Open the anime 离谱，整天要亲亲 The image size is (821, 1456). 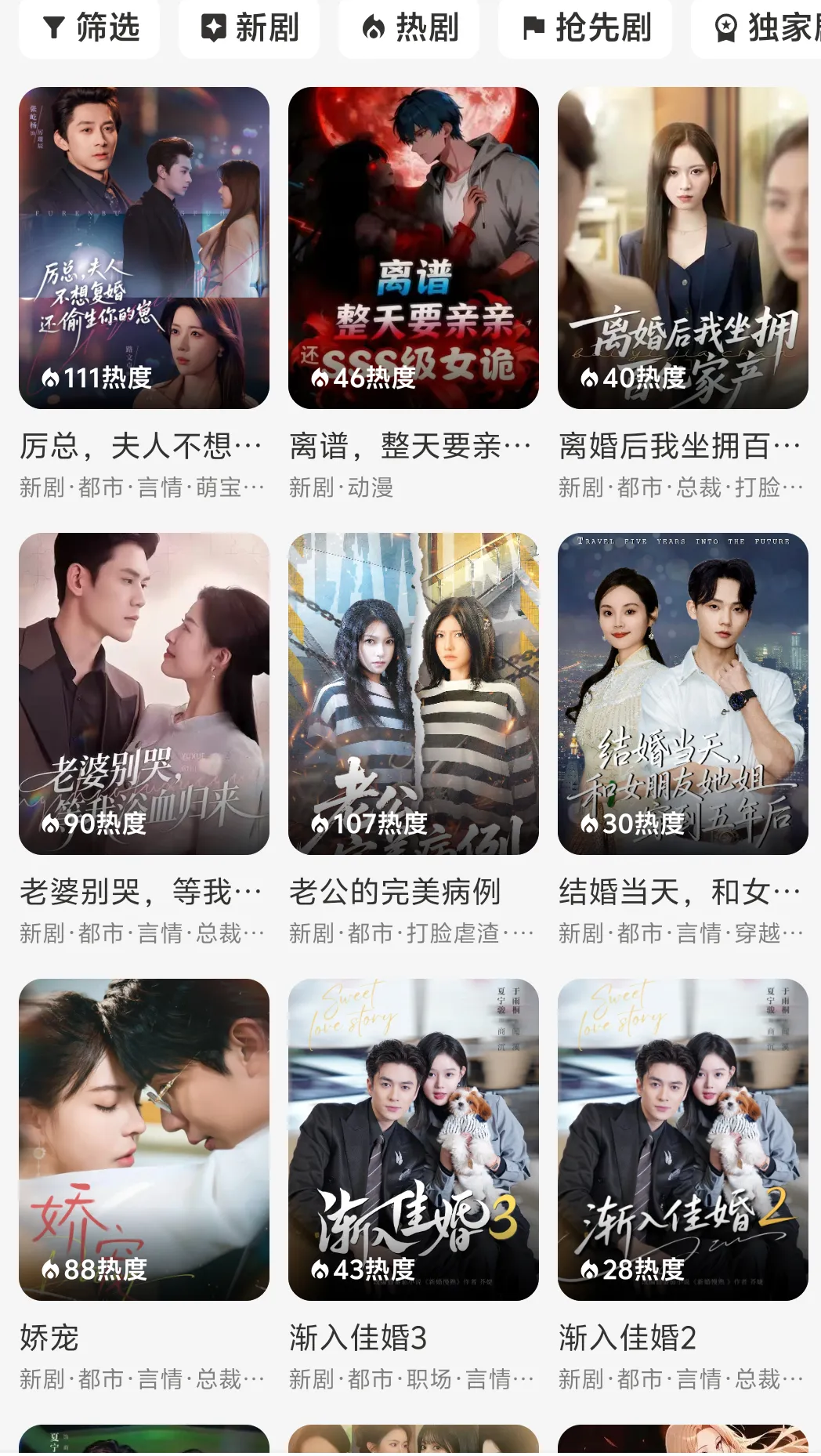pyautogui.click(x=414, y=248)
